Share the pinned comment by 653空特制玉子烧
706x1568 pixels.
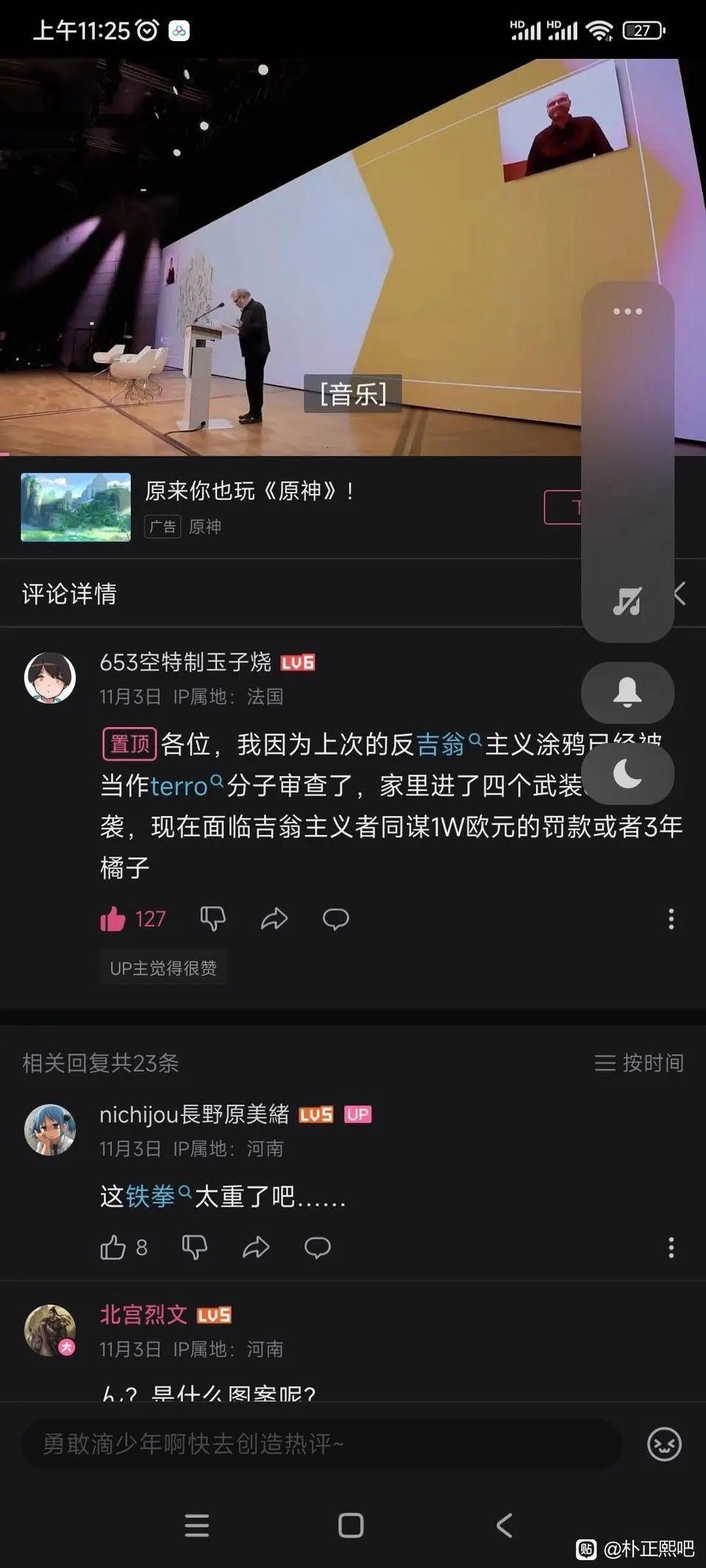coord(274,919)
